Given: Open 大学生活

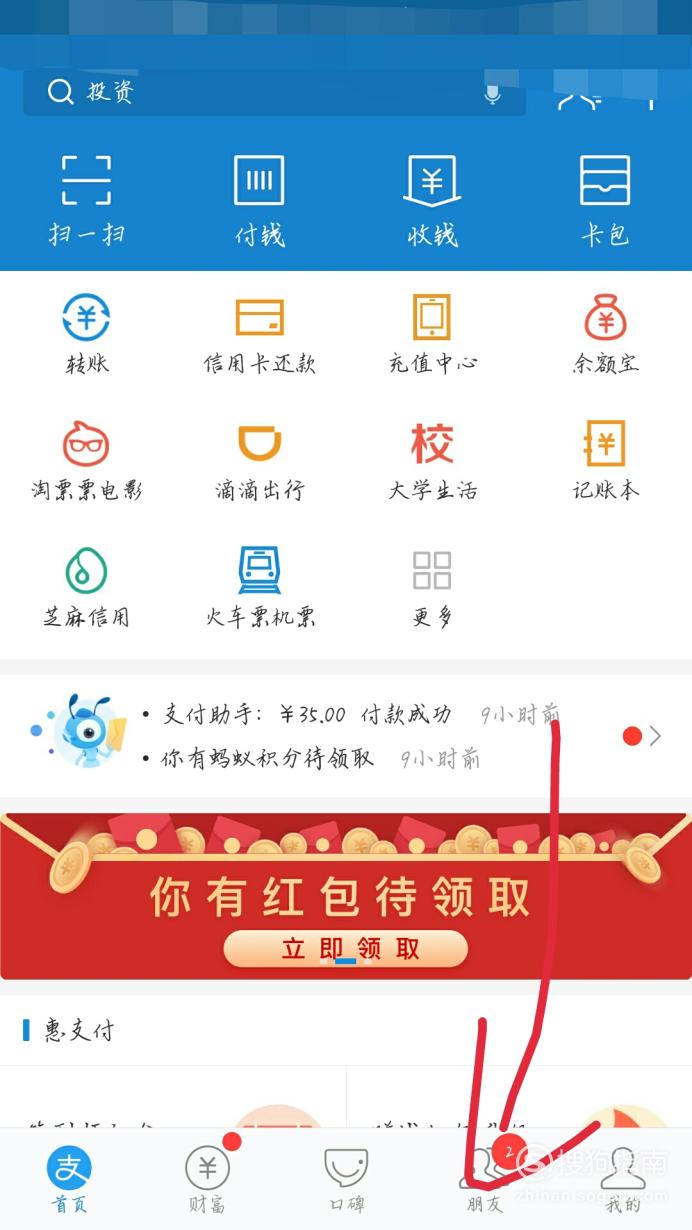Looking at the screenshot, I should (x=432, y=461).
